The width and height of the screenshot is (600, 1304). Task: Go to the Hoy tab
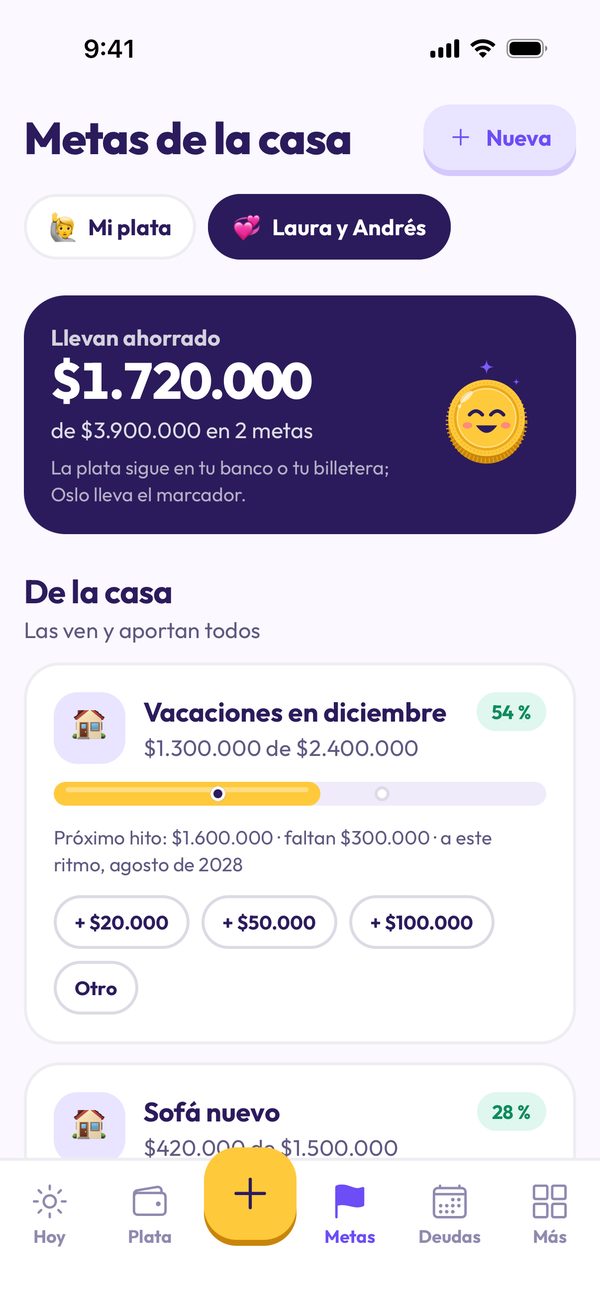[x=49, y=1214]
